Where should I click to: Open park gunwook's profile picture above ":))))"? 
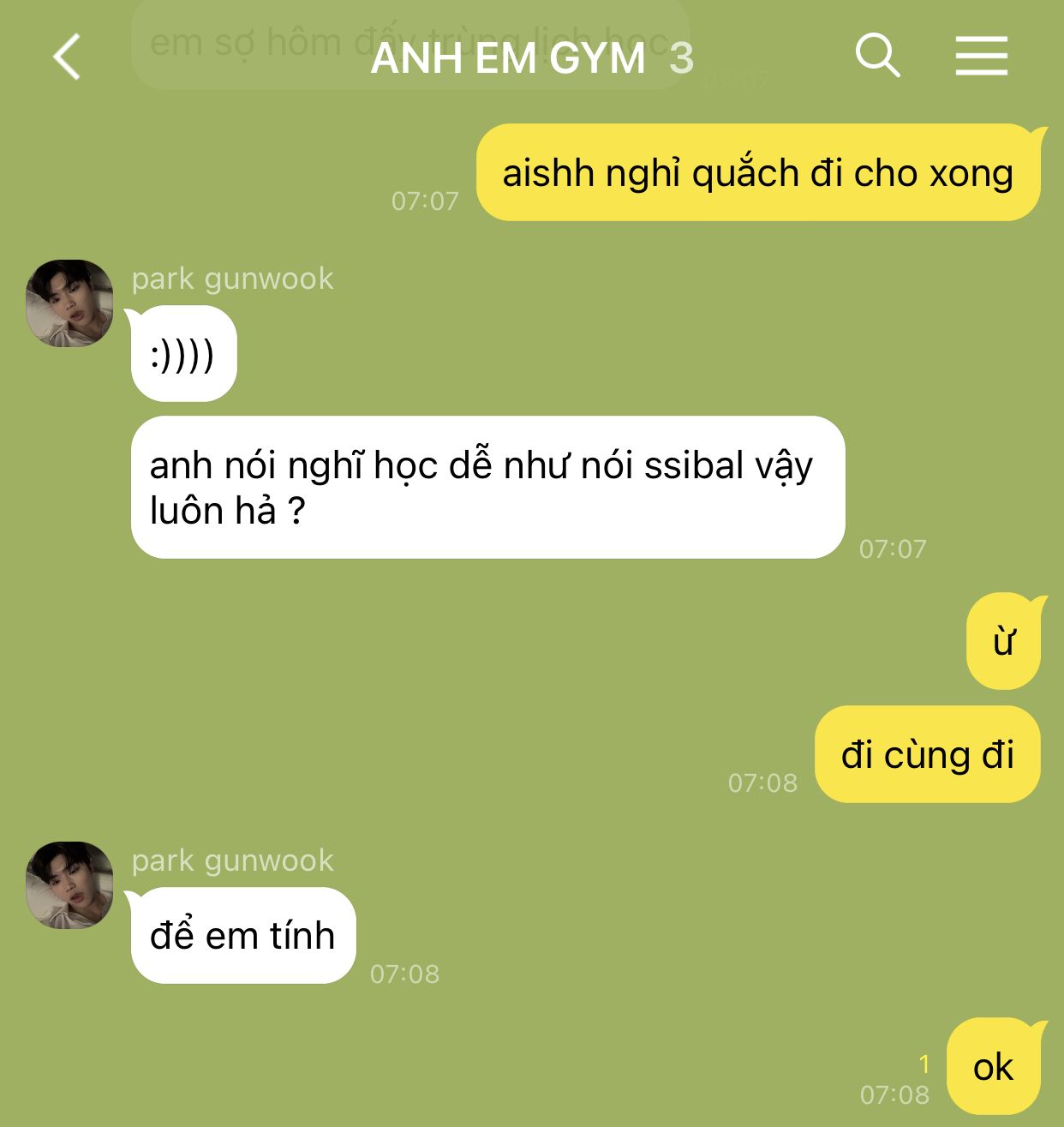(69, 303)
